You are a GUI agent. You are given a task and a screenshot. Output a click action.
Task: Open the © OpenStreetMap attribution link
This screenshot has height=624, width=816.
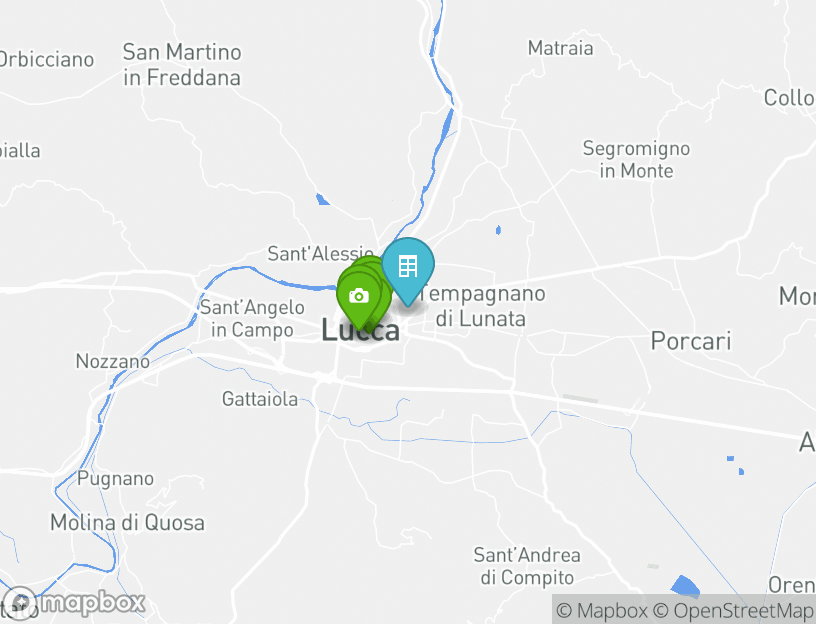(733, 610)
